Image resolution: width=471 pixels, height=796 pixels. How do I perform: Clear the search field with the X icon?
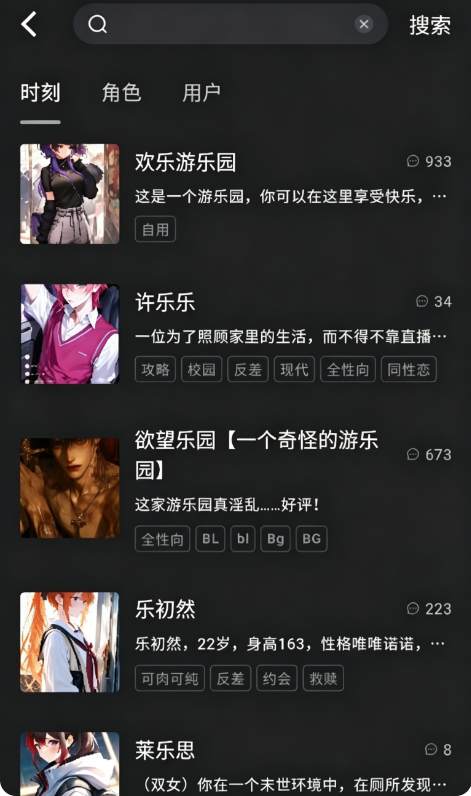363,24
